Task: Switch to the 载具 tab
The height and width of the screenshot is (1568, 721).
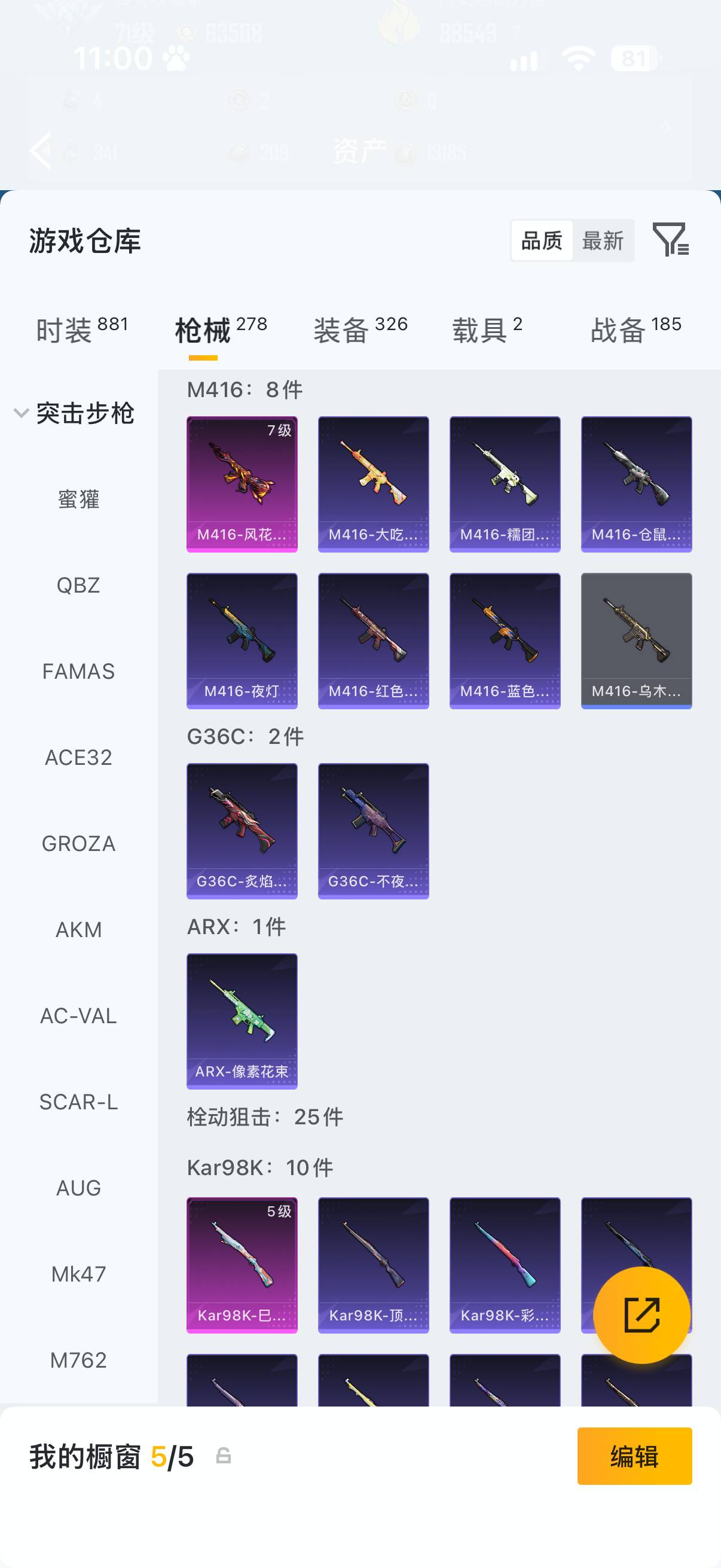Action: [x=487, y=330]
